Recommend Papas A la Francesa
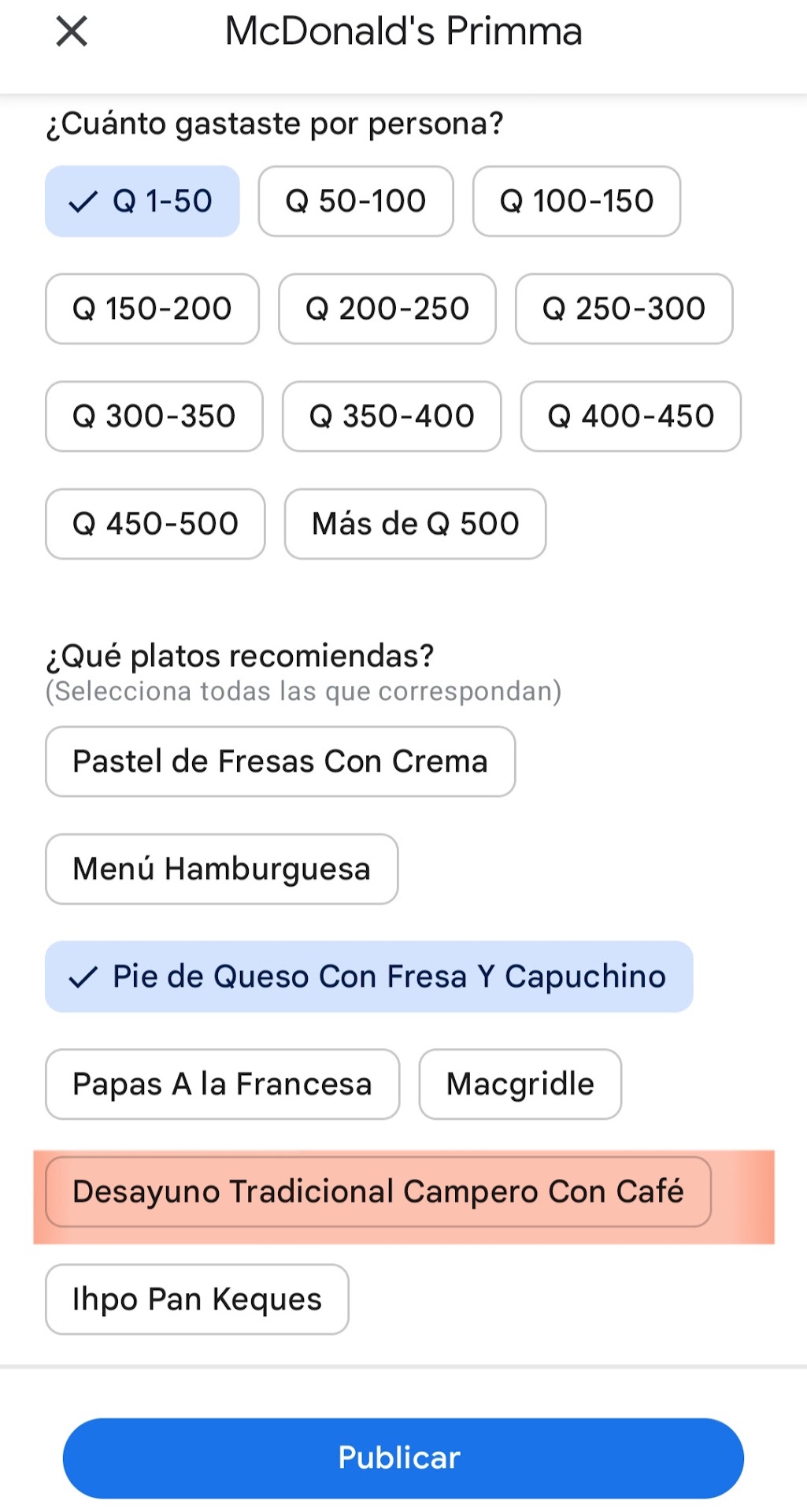 coord(222,1084)
